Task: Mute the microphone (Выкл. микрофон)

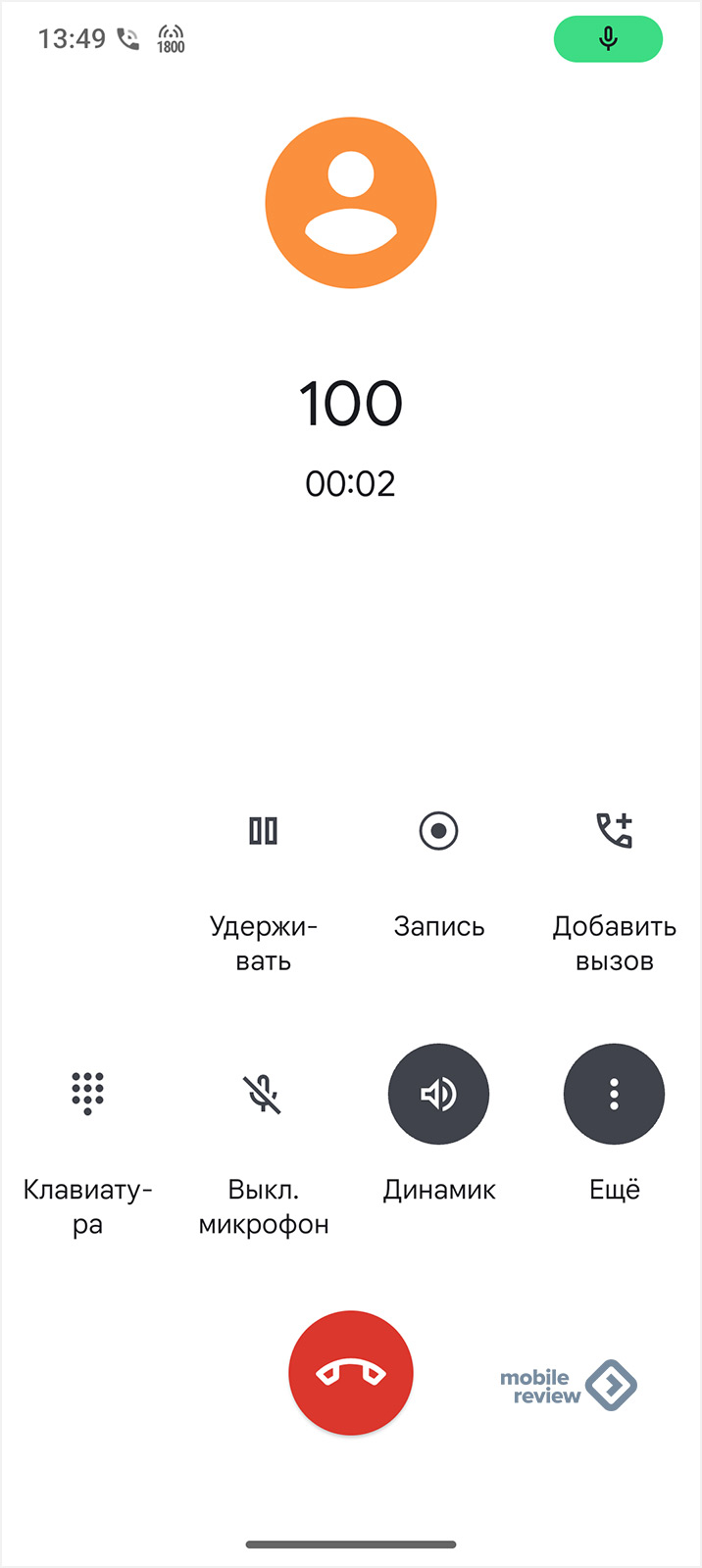Action: tap(263, 1094)
